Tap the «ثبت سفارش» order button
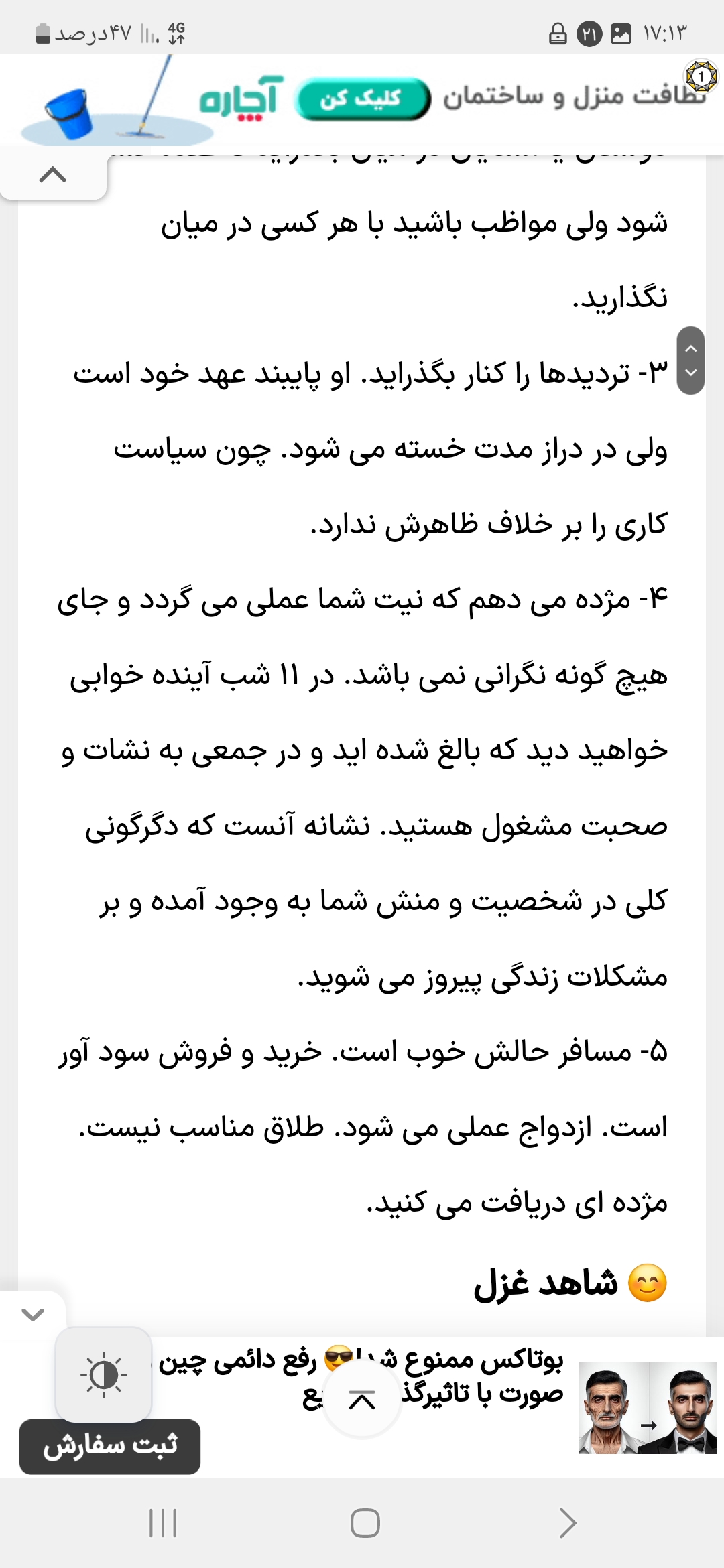Screen dimensions: 724x1568 (x=110, y=1447)
